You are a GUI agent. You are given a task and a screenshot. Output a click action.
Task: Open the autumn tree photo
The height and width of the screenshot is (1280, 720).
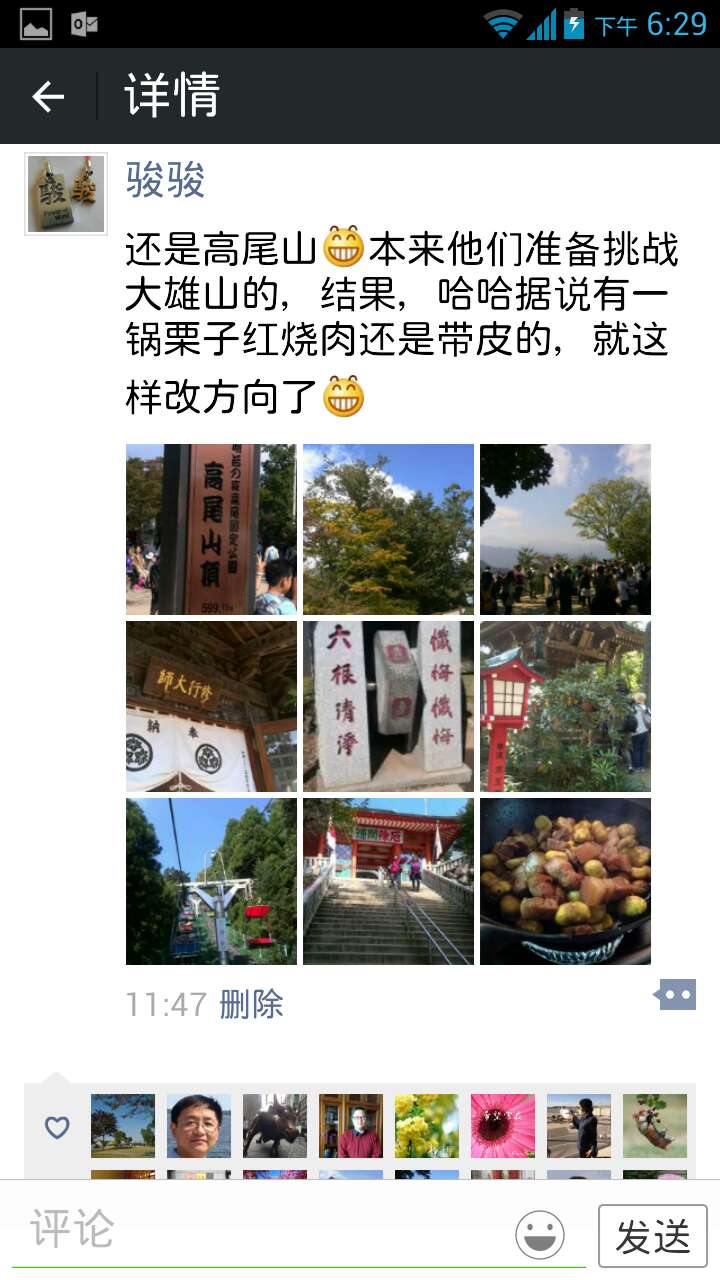click(388, 529)
